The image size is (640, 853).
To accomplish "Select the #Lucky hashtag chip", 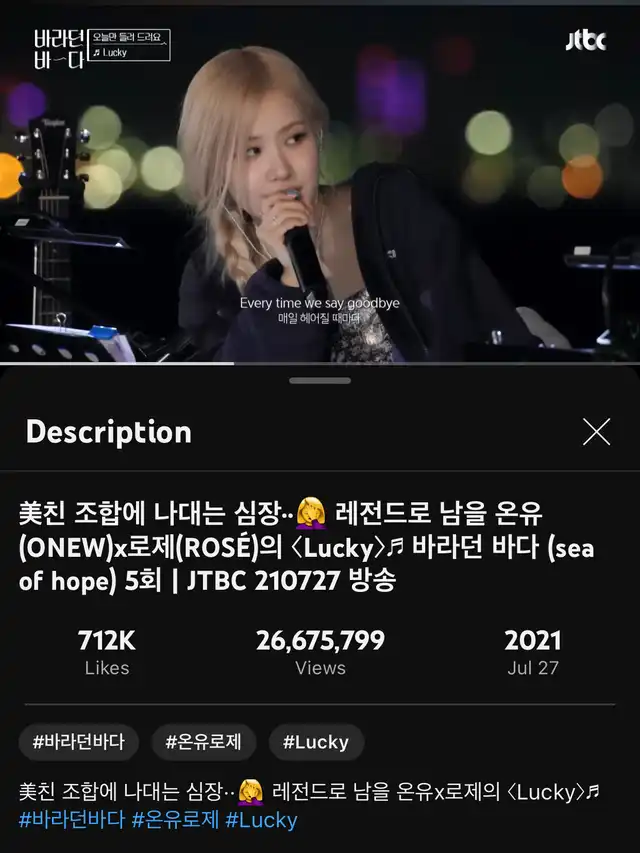I will click(x=316, y=742).
